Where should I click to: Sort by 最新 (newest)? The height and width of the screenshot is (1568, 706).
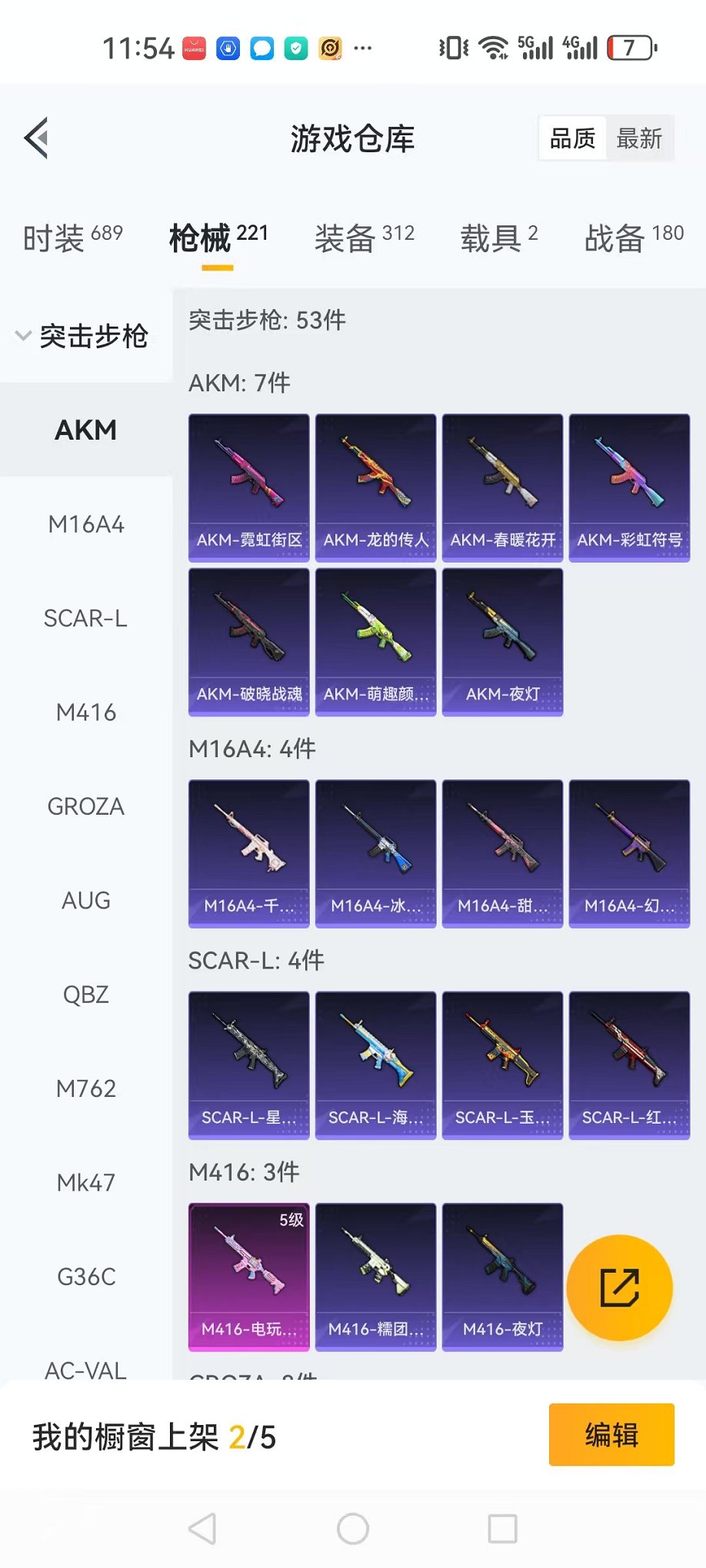coord(638,139)
